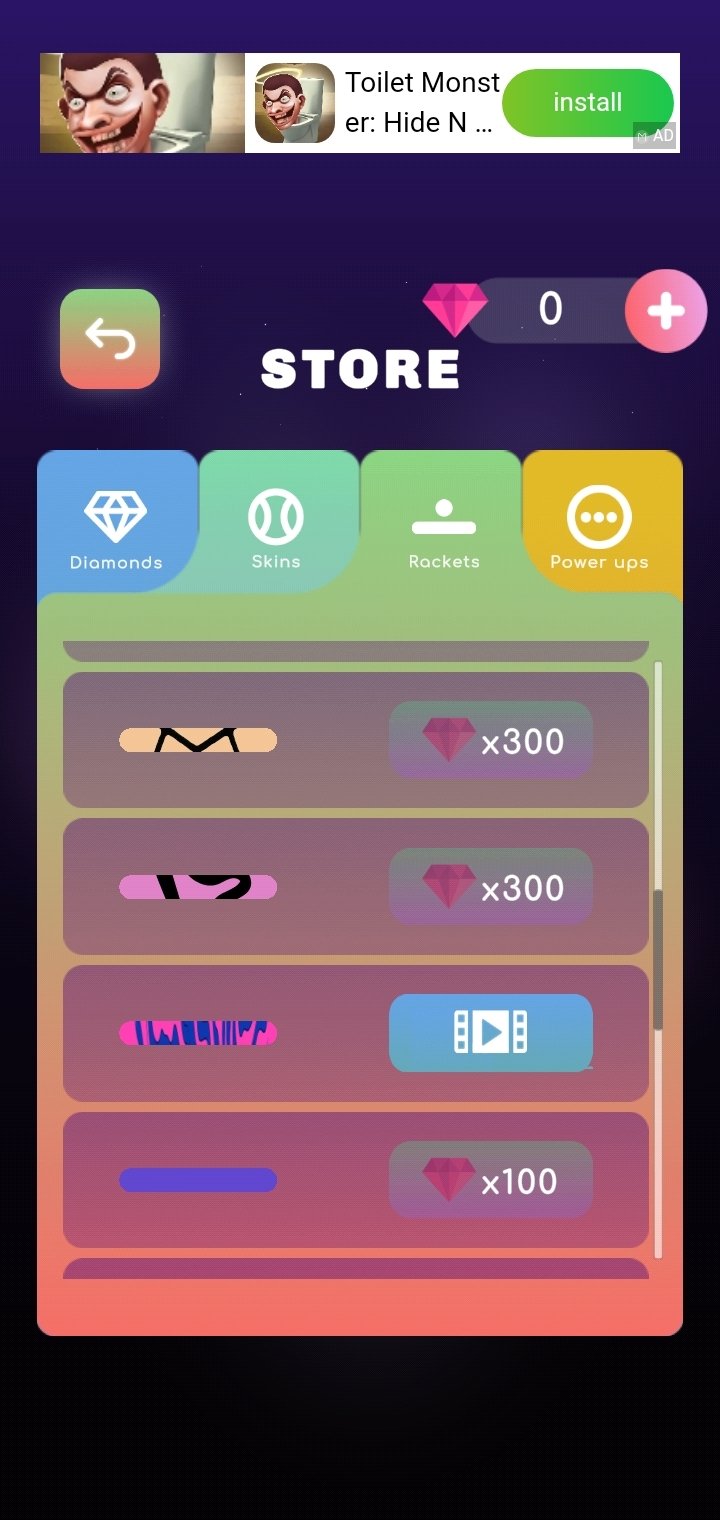The width and height of the screenshot is (720, 1520).
Task: Select the Rackets tab
Action: (x=443, y=524)
